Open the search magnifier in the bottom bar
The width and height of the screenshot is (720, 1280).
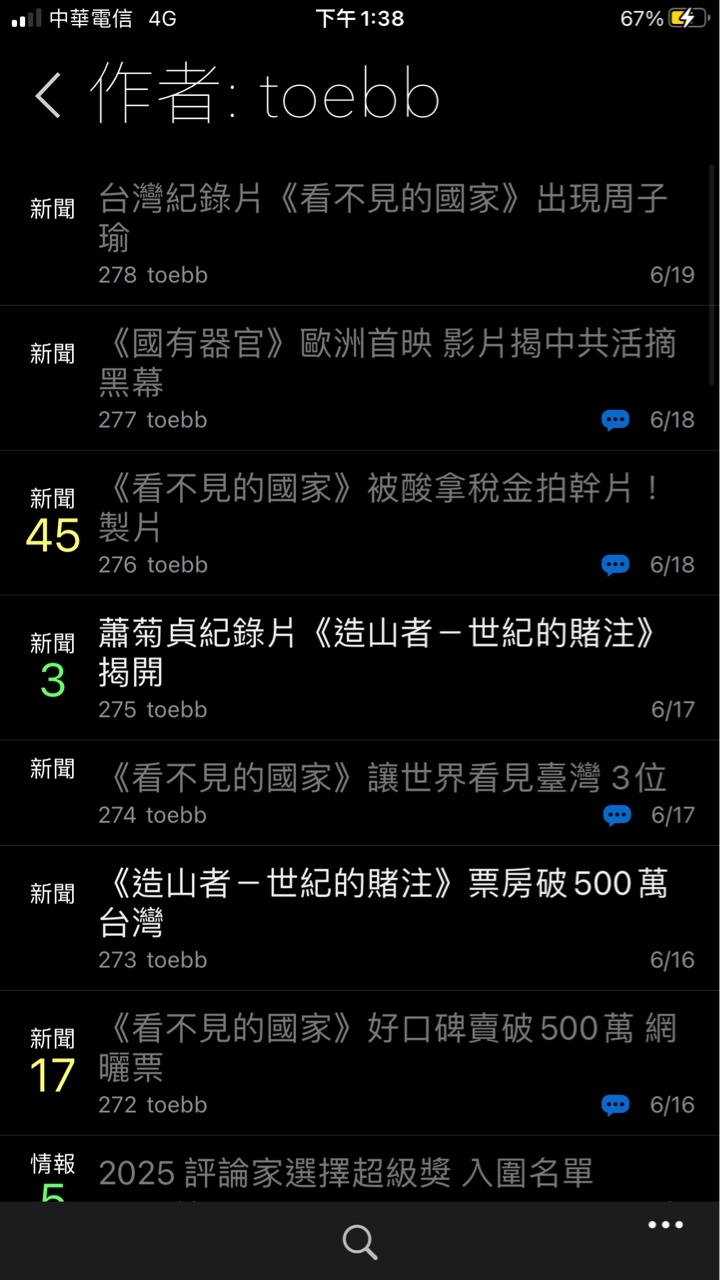(359, 1242)
